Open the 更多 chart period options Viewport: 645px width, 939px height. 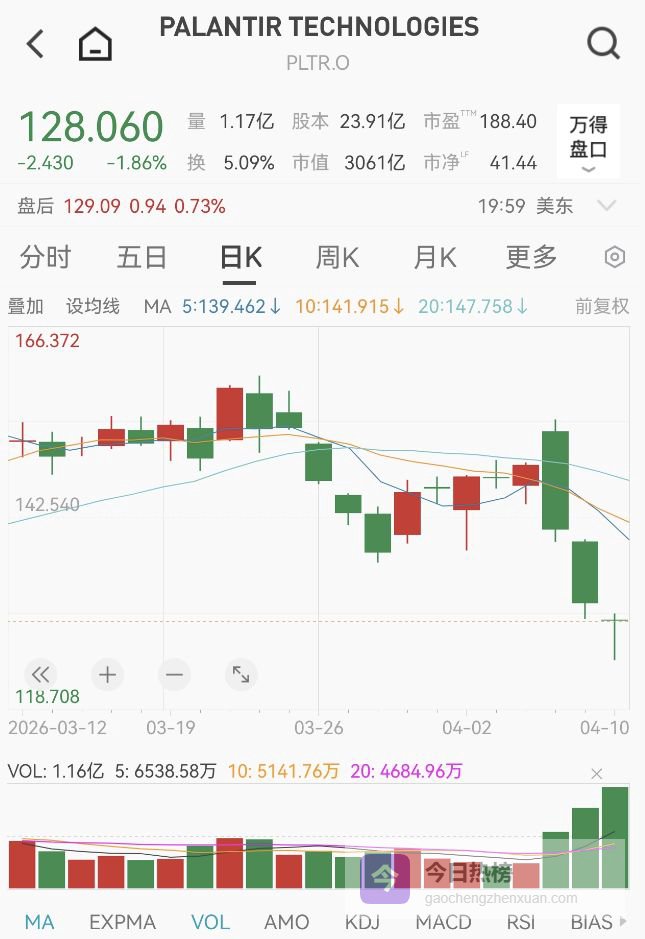click(531, 257)
